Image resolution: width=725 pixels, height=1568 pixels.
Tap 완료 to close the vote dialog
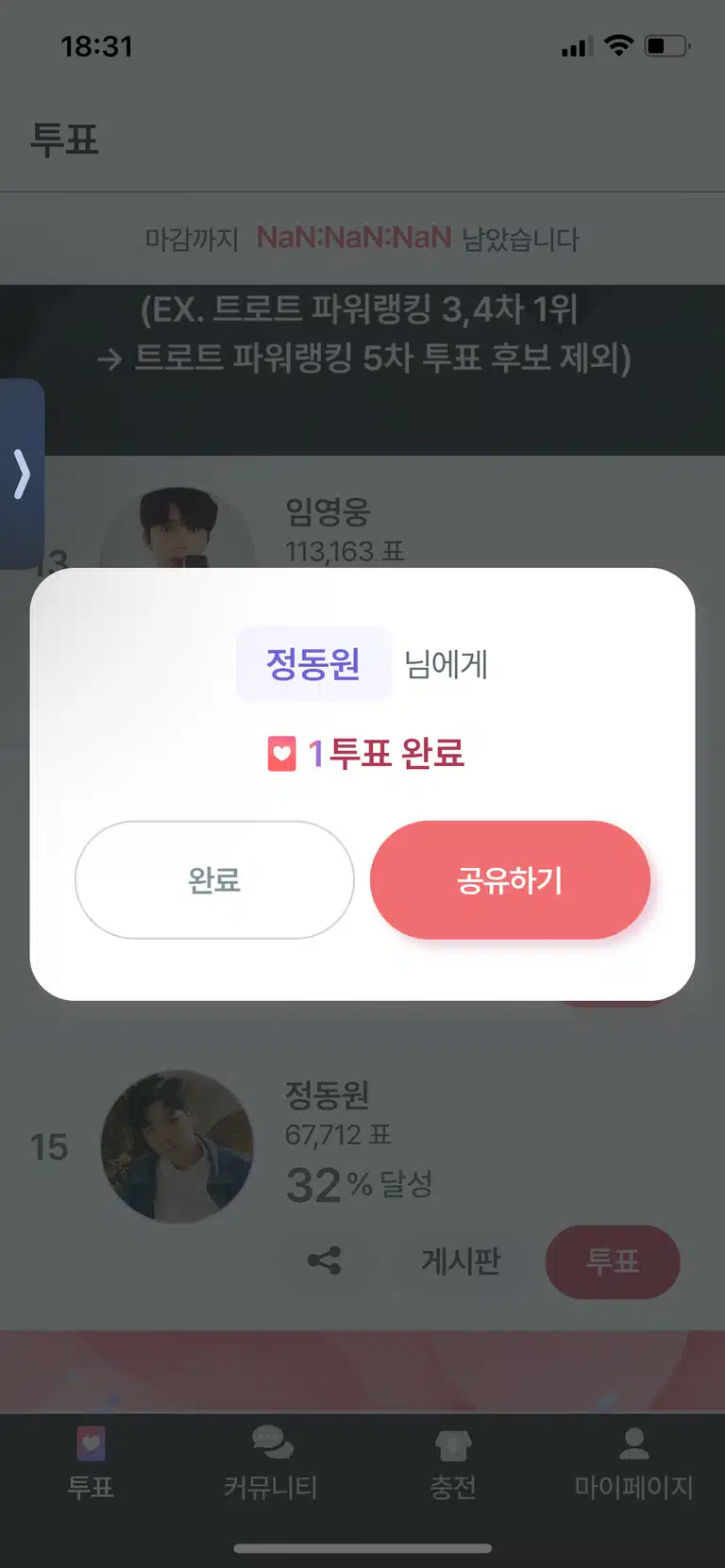214,879
